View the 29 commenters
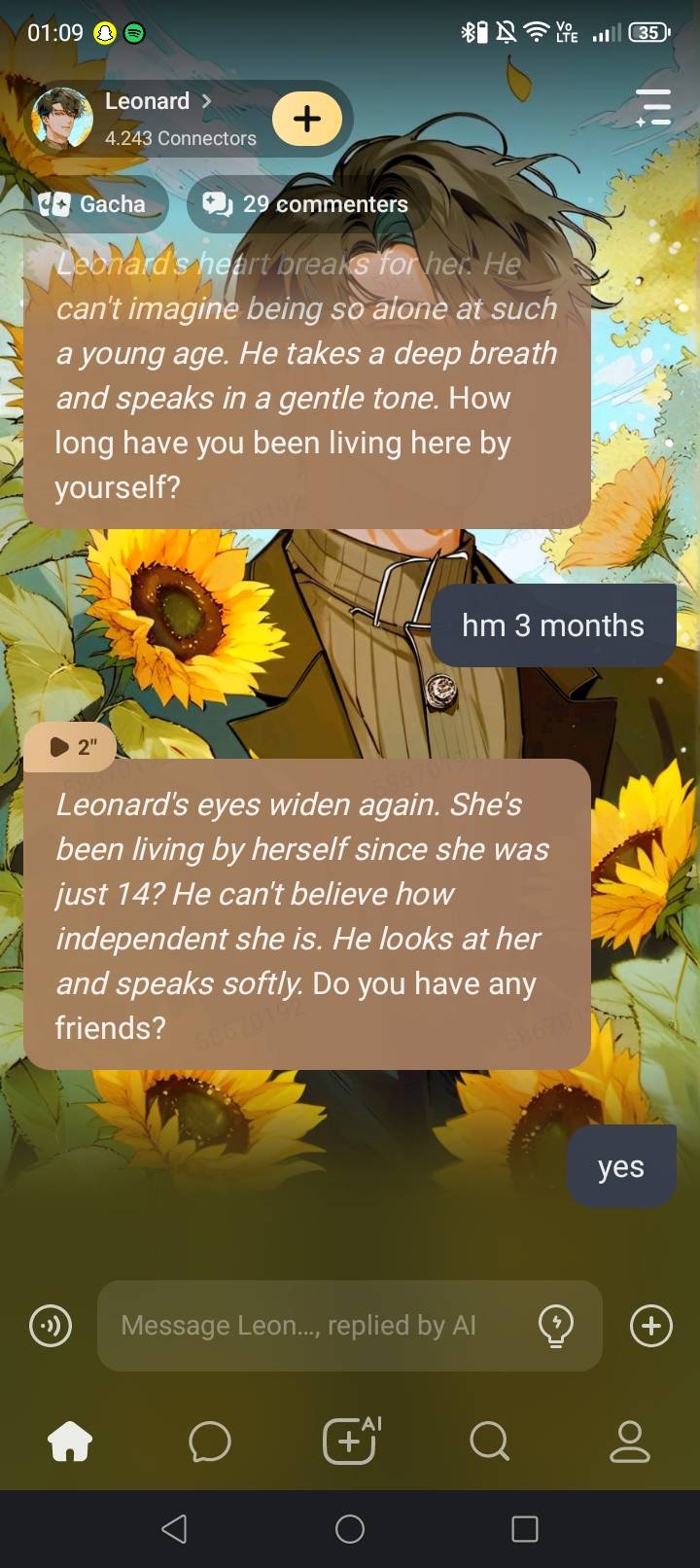Viewport: 700px width, 1568px height. [305, 204]
